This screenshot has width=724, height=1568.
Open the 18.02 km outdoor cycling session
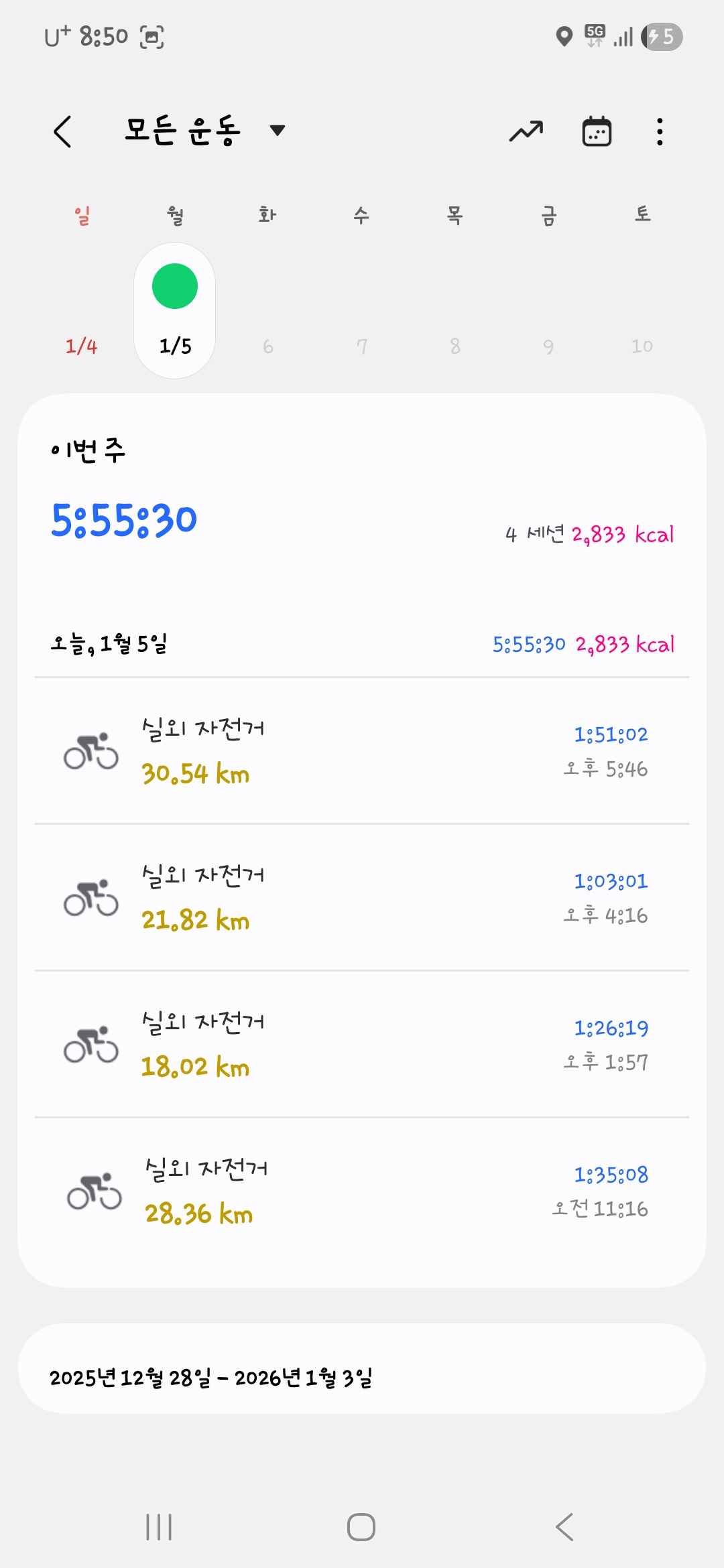[362, 1044]
